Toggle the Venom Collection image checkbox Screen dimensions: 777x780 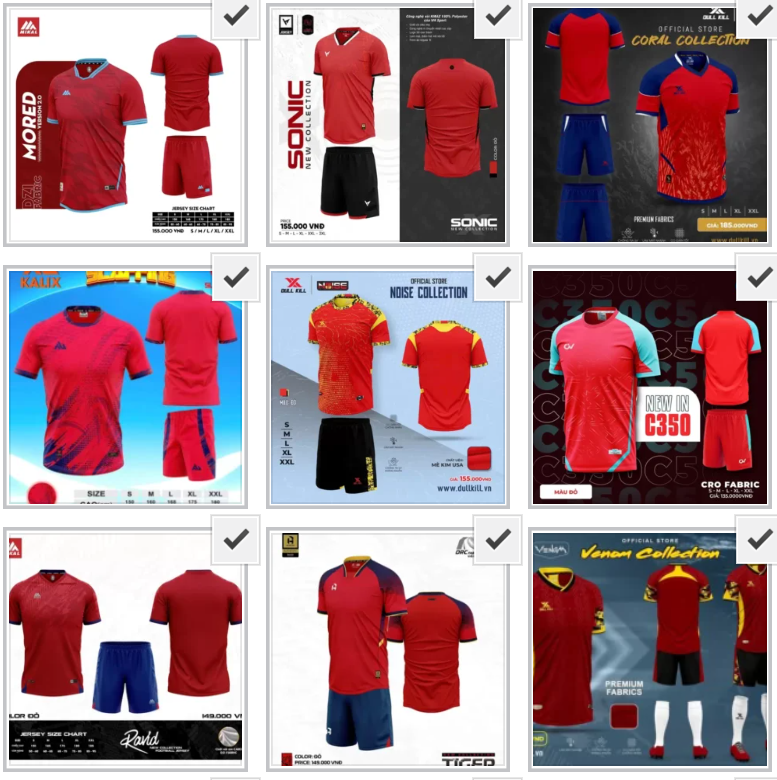click(757, 540)
